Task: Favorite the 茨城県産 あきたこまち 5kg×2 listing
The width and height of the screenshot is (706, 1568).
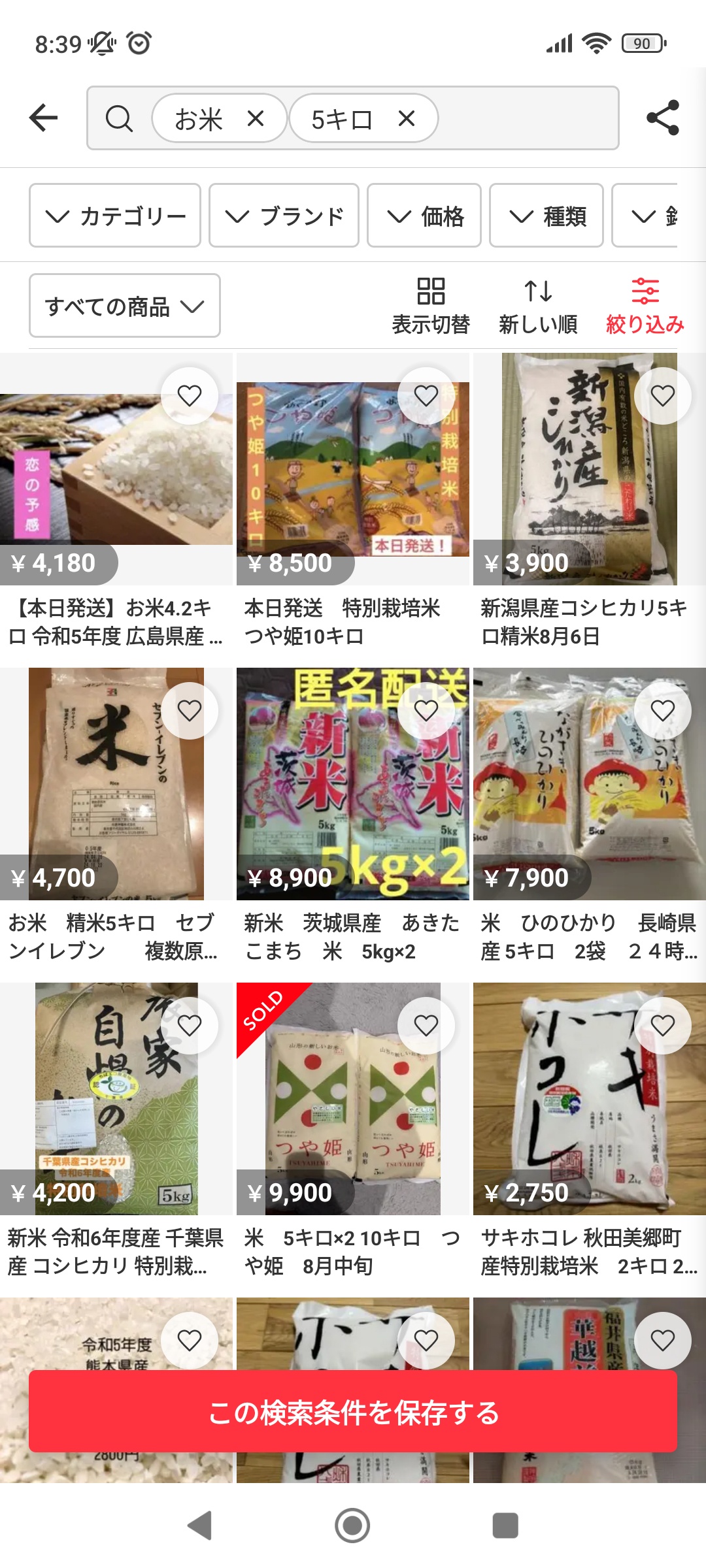Action: click(426, 711)
